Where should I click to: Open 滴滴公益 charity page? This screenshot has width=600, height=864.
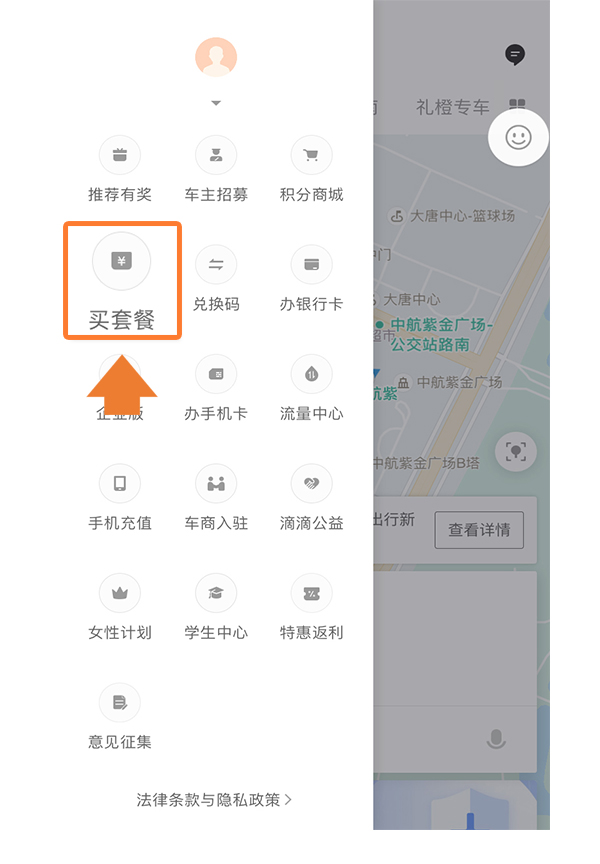311,498
